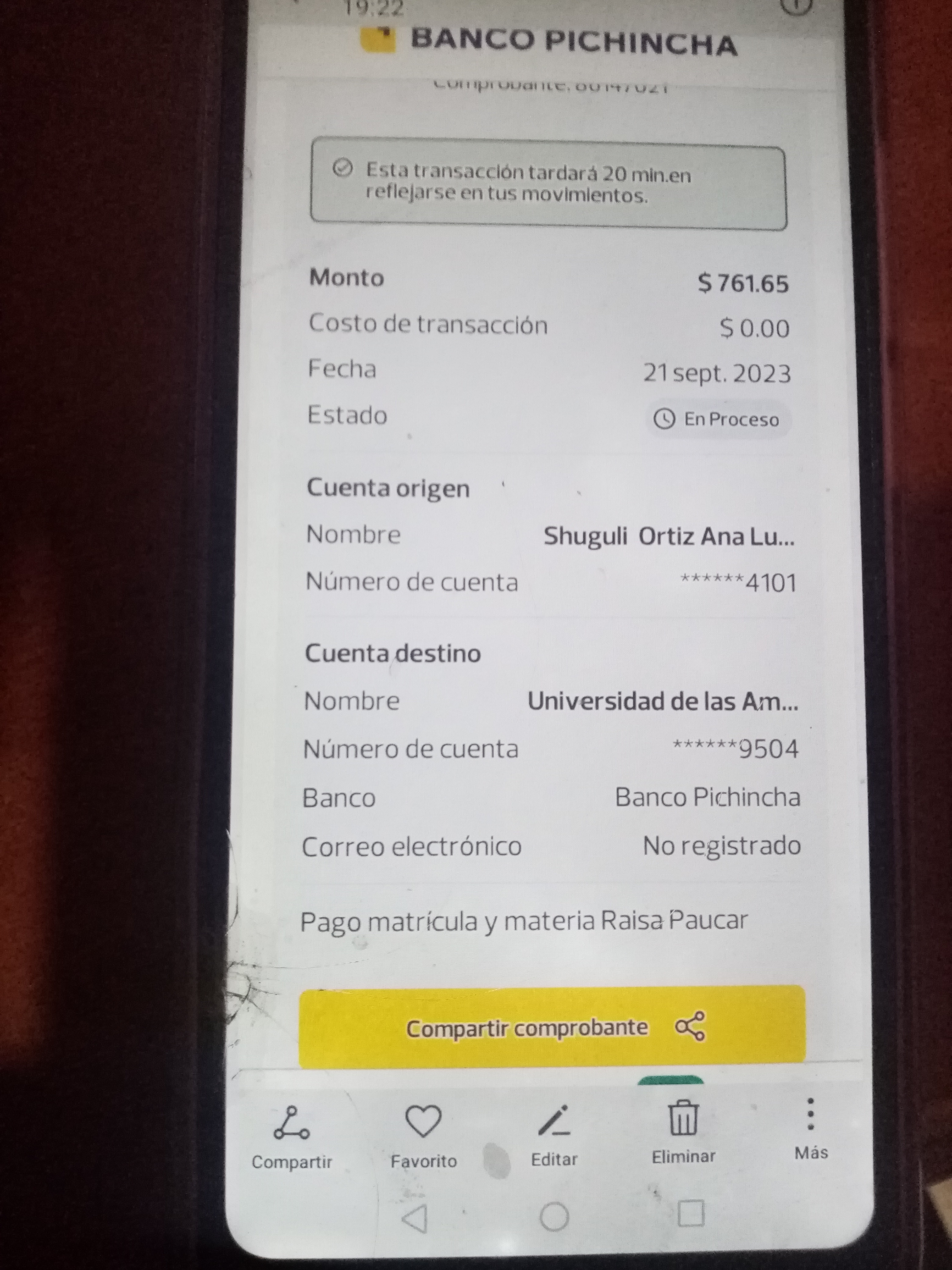Share the image via Compartir
This screenshot has width=952, height=1270.
291,1136
